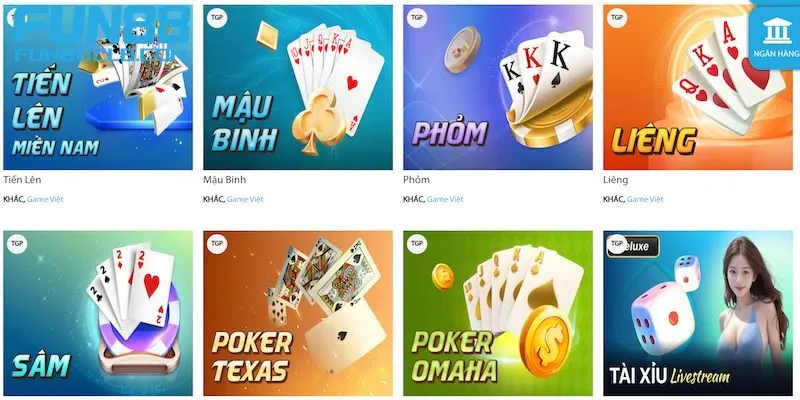
Task: Open Tài Xỉu Livestream game
Action: pos(697,312)
